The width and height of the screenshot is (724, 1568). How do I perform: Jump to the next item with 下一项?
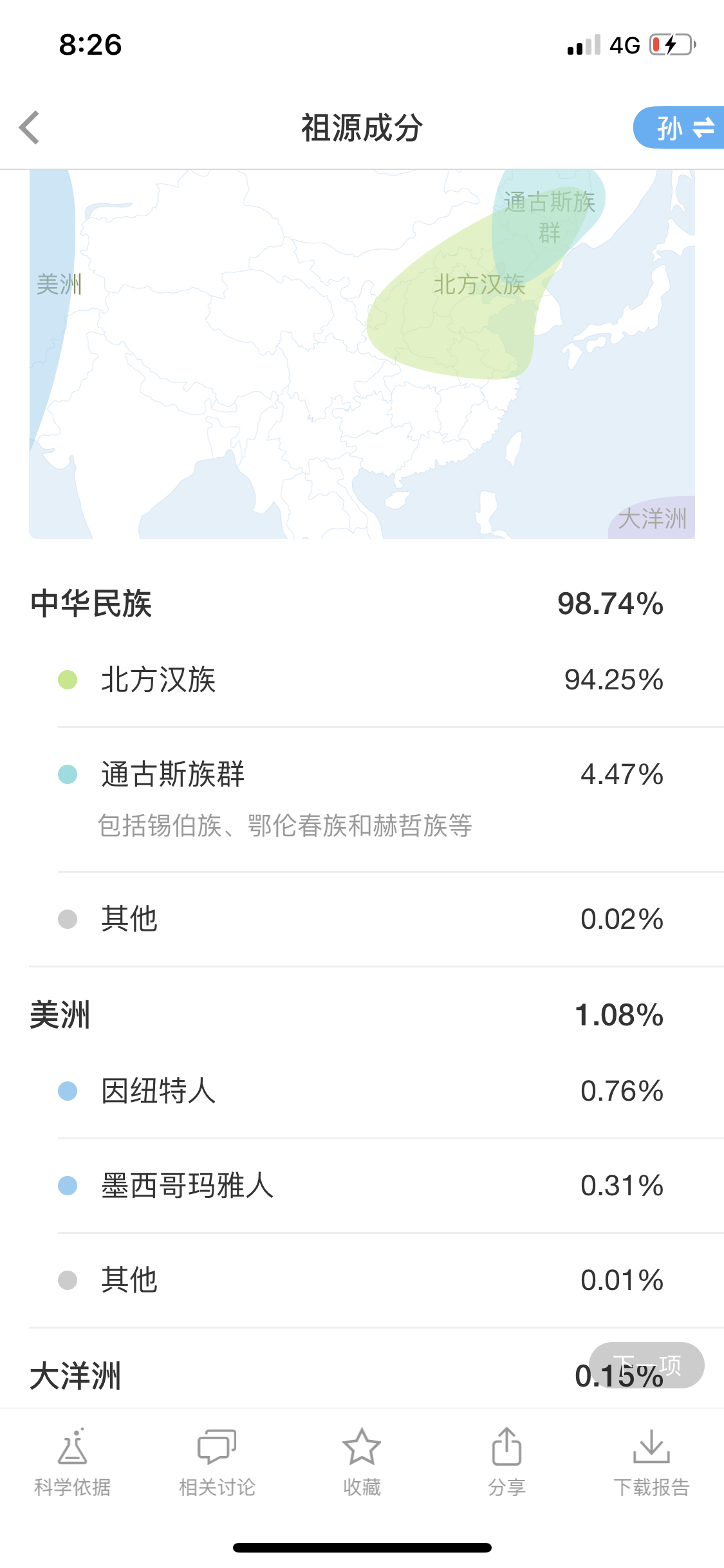(646, 1365)
